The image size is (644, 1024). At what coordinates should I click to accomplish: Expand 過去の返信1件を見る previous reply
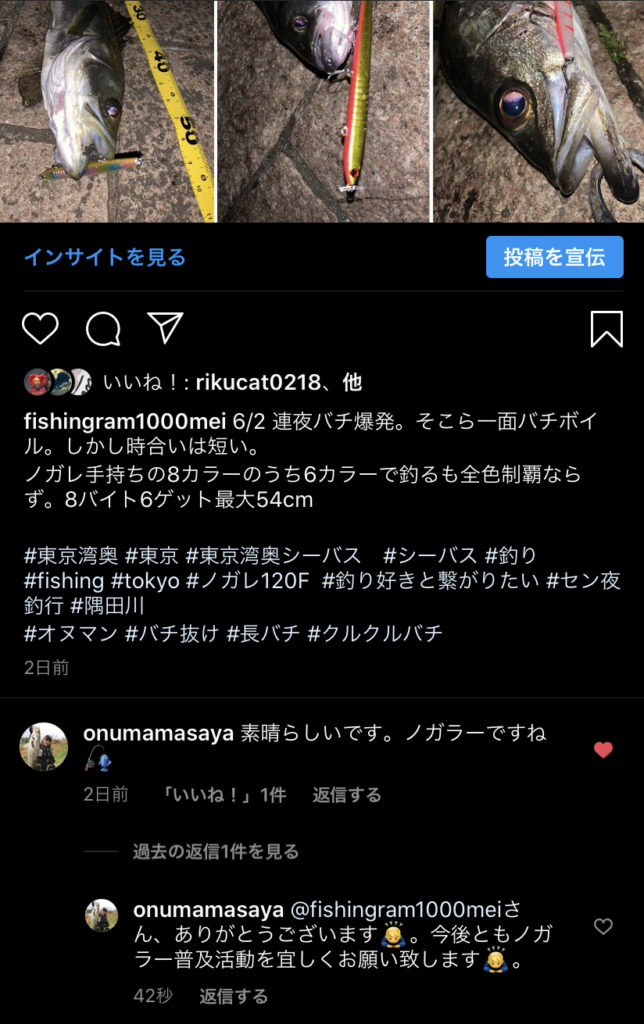pyautogui.click(x=215, y=852)
